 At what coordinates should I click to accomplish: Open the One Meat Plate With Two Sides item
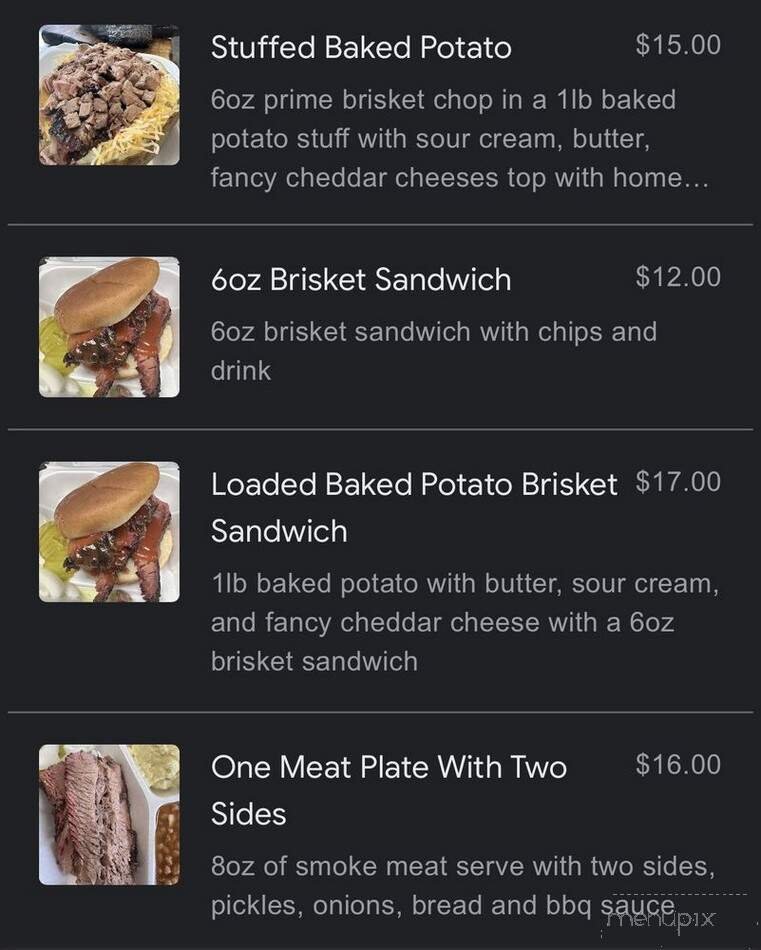coord(388,790)
